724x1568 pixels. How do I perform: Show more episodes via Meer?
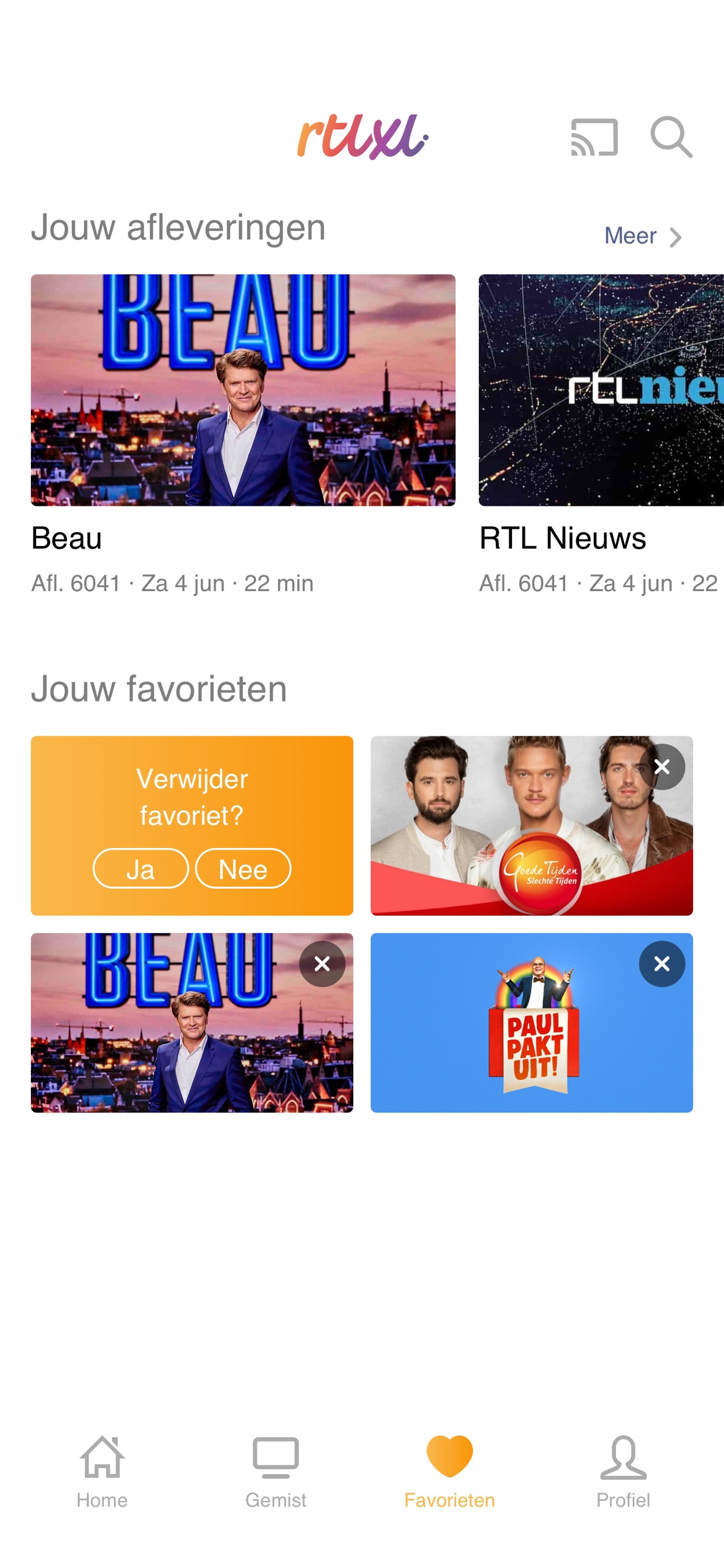tap(642, 236)
